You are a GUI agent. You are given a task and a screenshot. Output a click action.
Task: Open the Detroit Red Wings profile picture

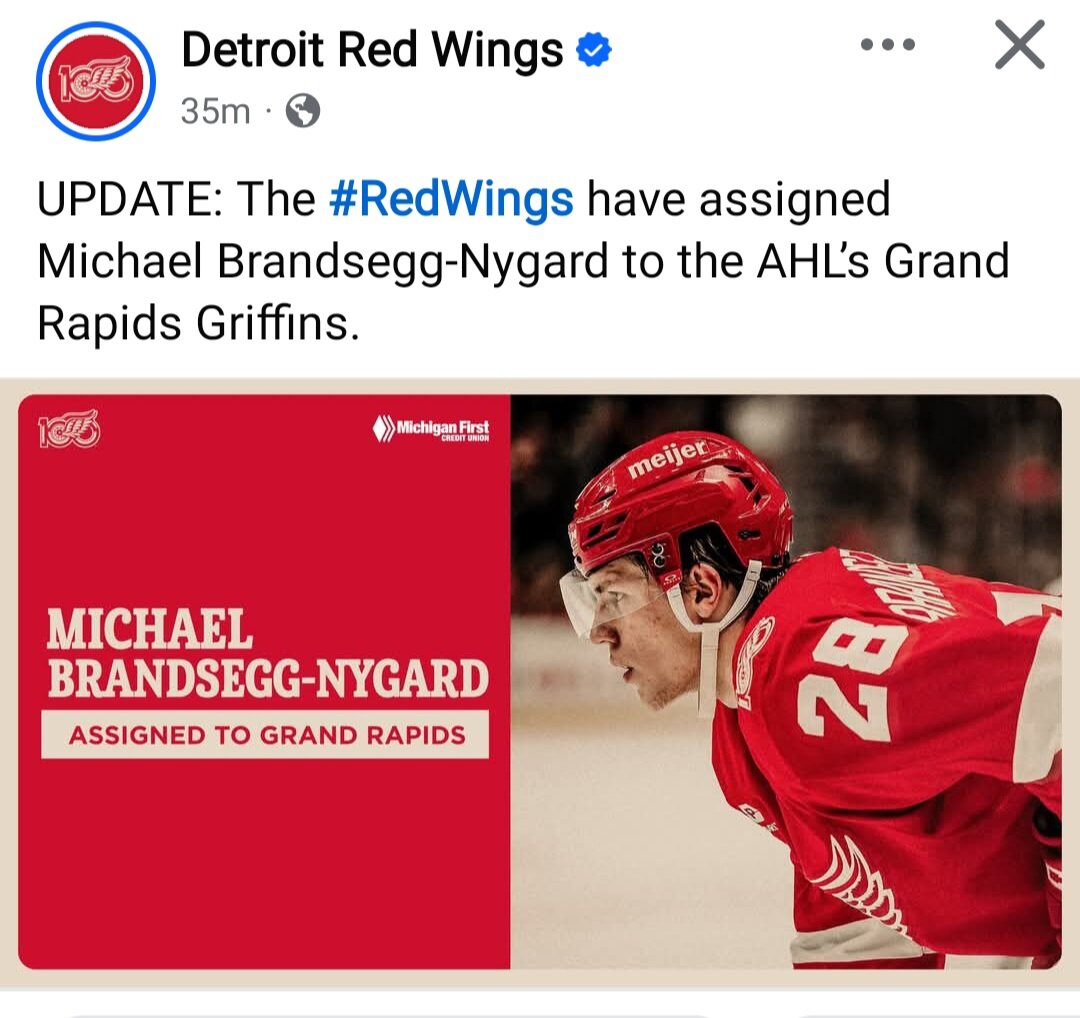tap(96, 81)
